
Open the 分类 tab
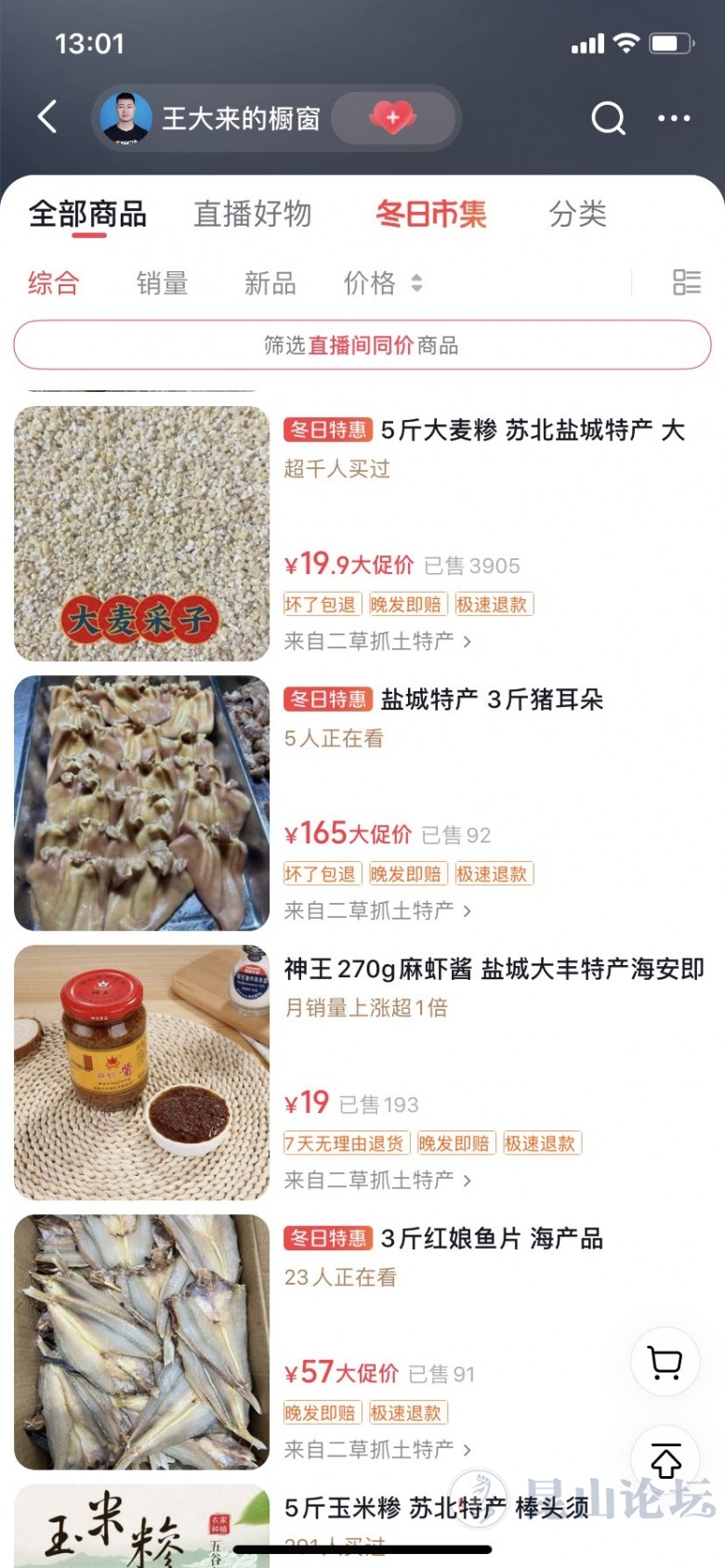pyautogui.click(x=577, y=215)
